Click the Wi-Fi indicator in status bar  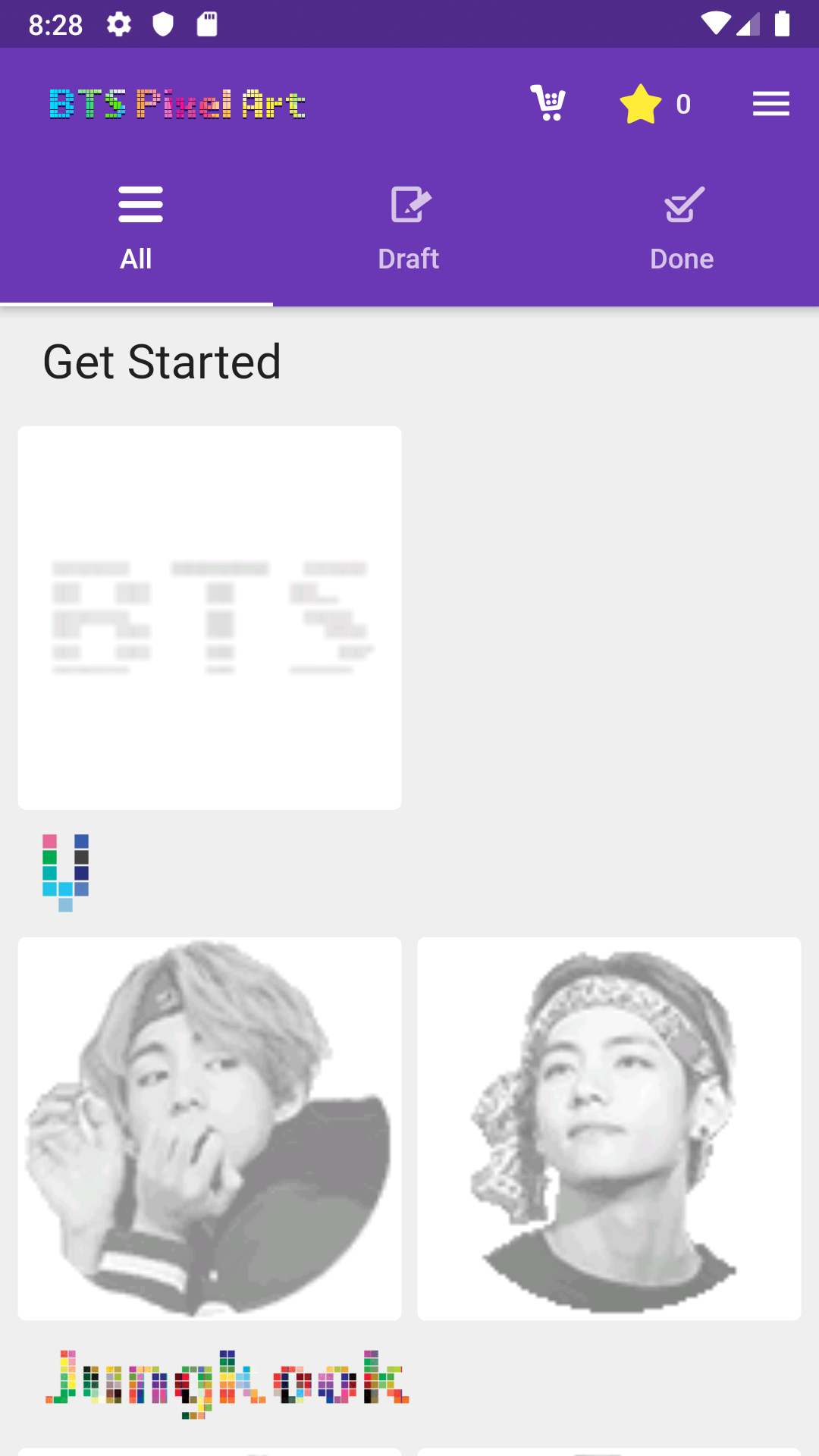click(717, 24)
